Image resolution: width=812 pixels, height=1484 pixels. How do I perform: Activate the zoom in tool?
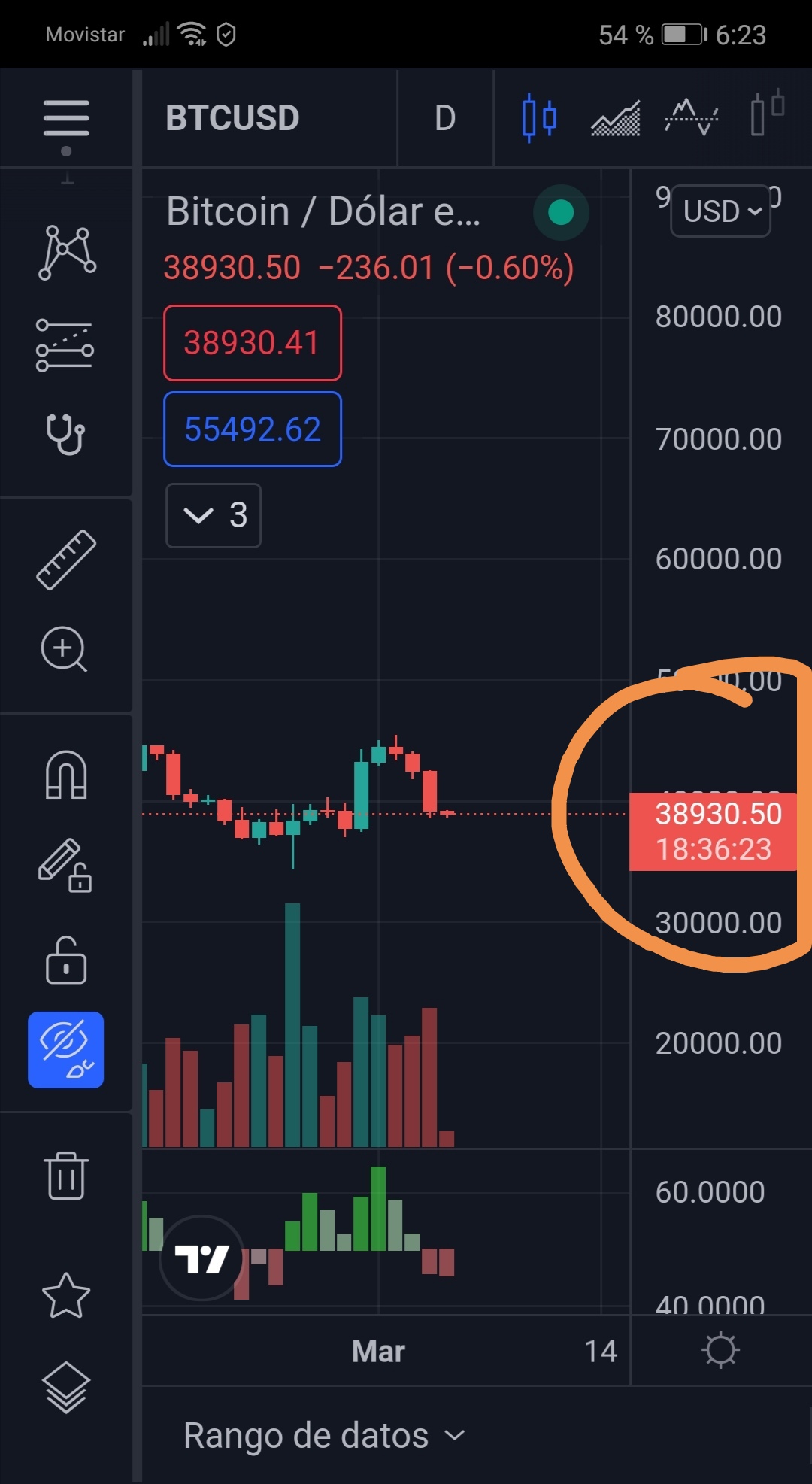[65, 648]
